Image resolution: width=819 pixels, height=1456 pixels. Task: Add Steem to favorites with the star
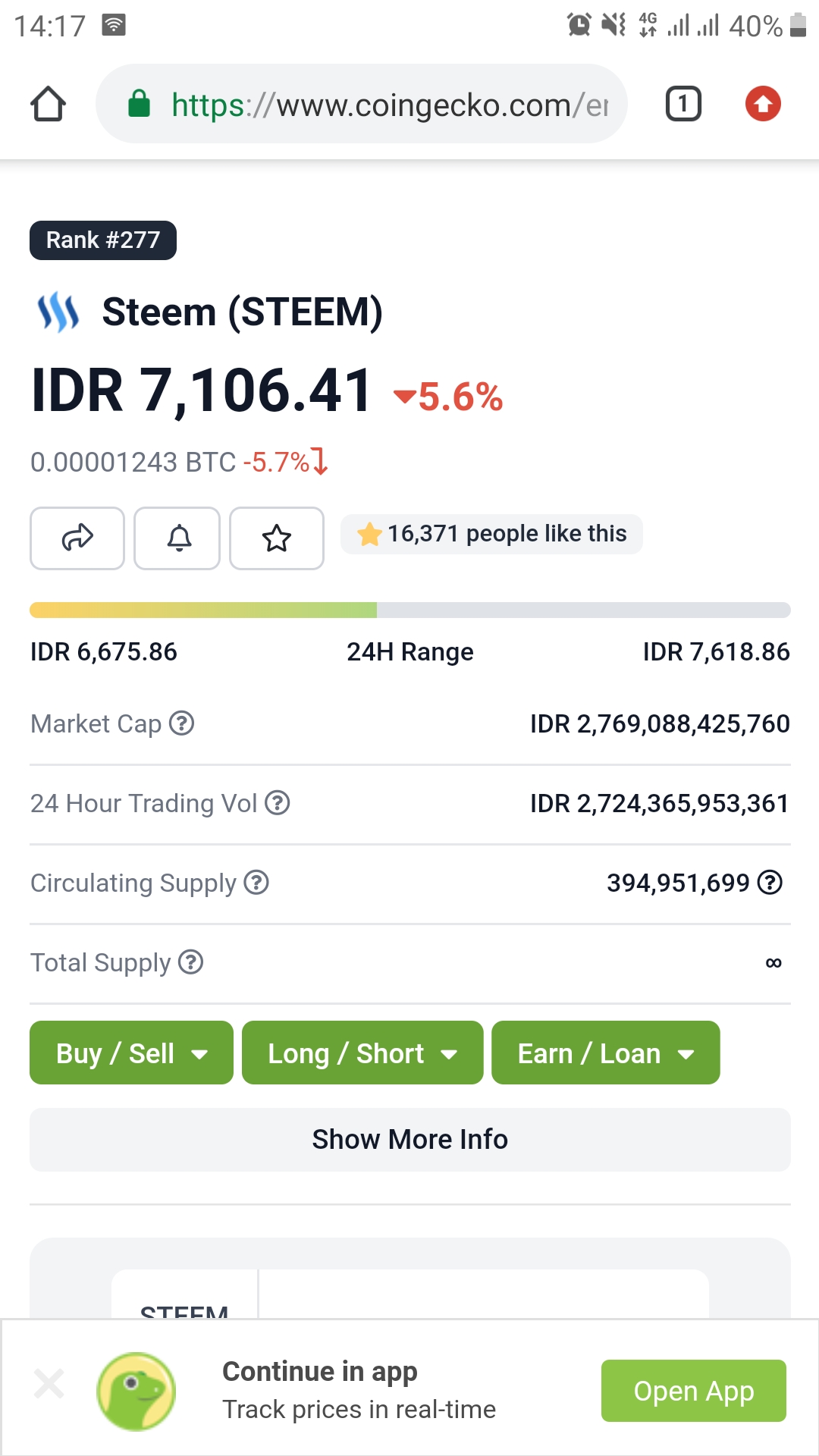pyautogui.click(x=277, y=538)
